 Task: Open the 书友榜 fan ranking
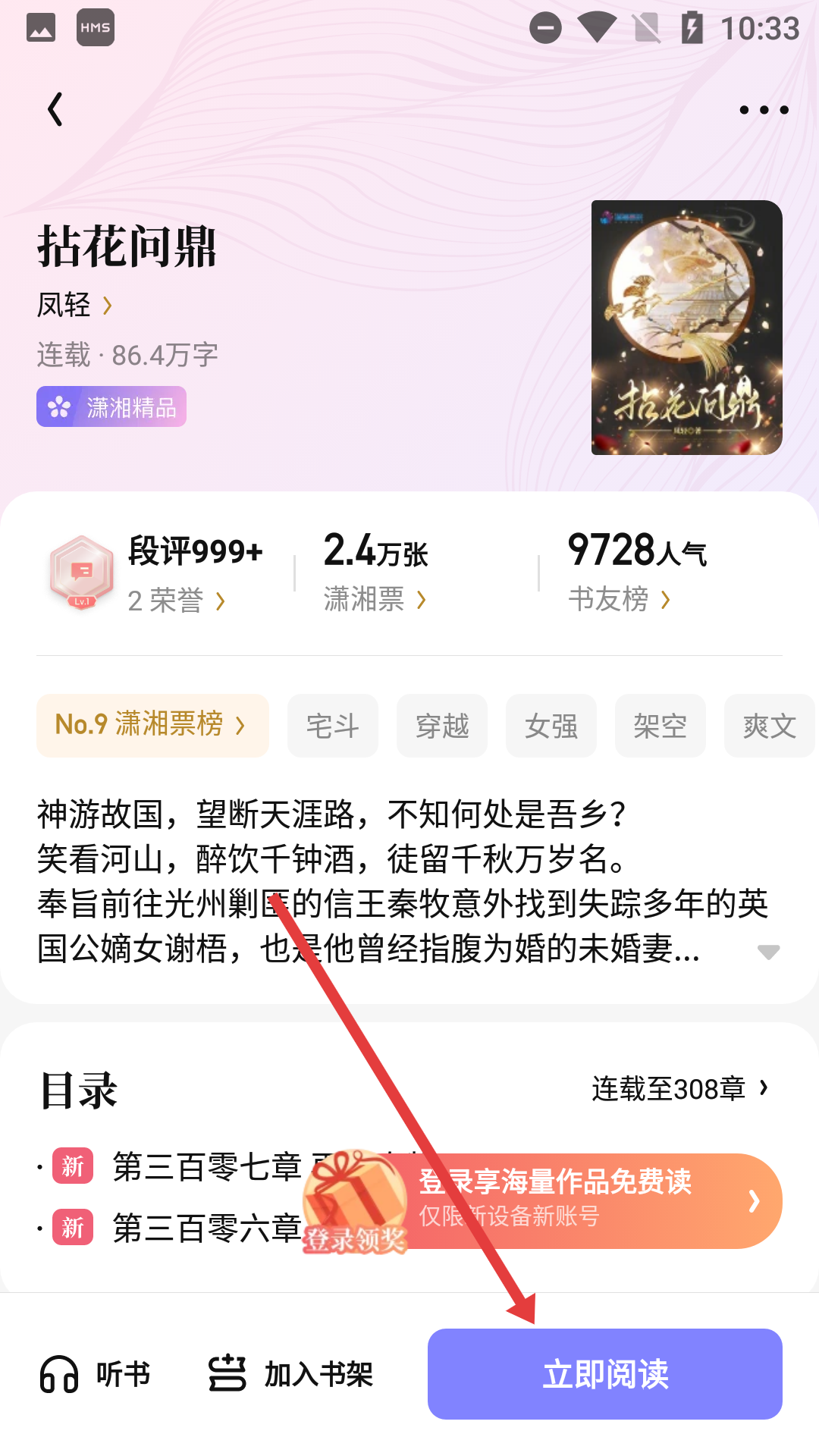coord(620,600)
